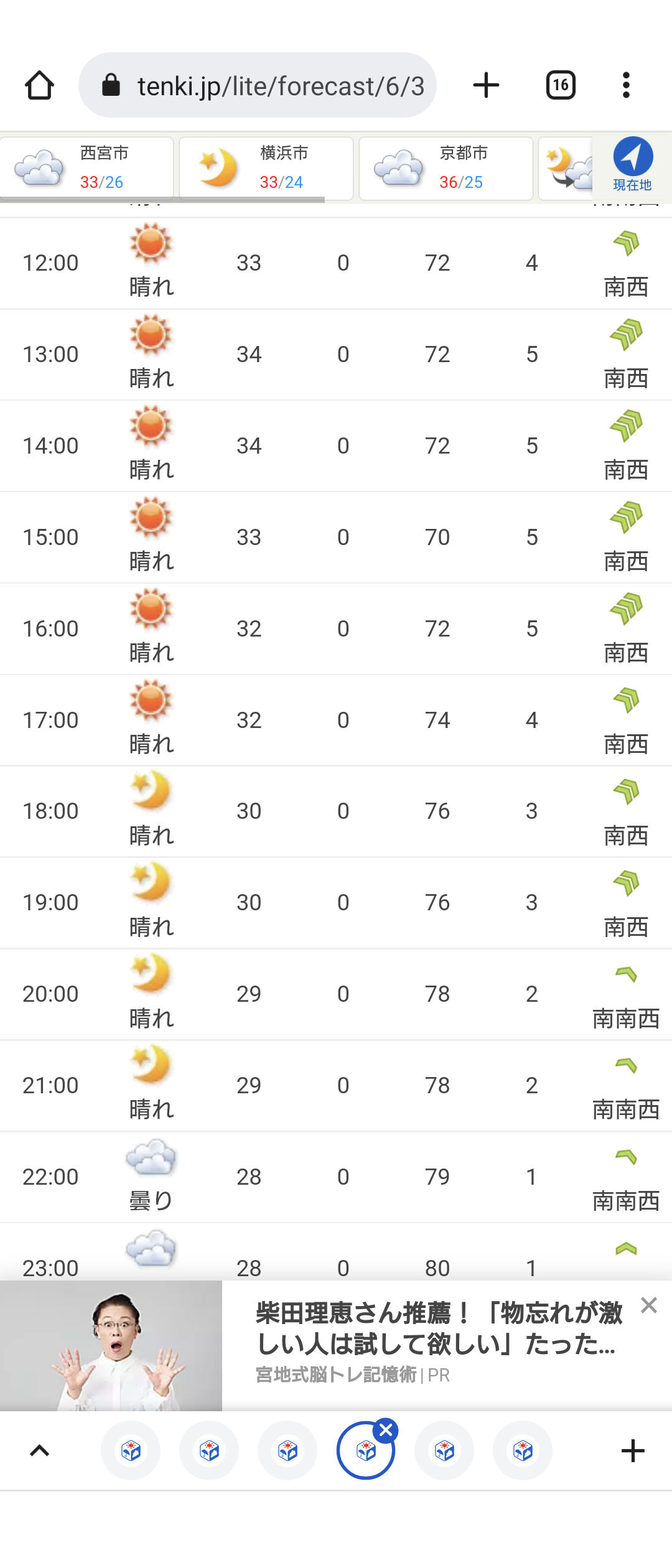This screenshot has height=1568, width=672.
Task: Add a new tab from the bottom strip
Action: tap(633, 1451)
